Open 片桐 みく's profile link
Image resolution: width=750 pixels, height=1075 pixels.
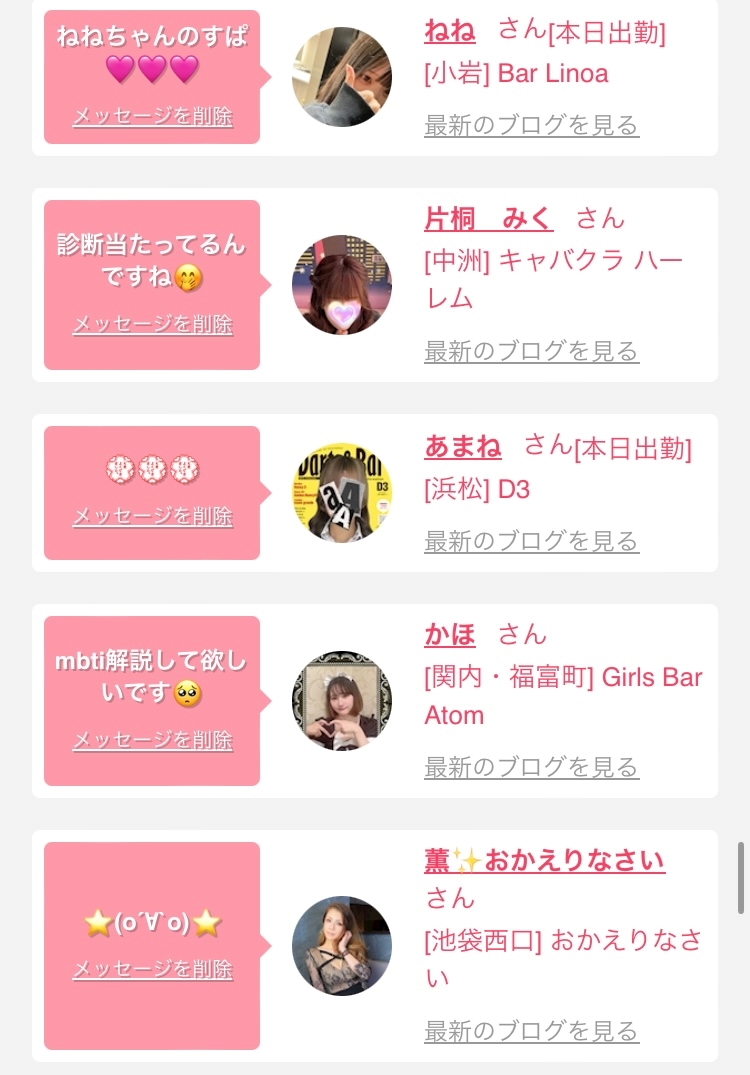point(488,219)
